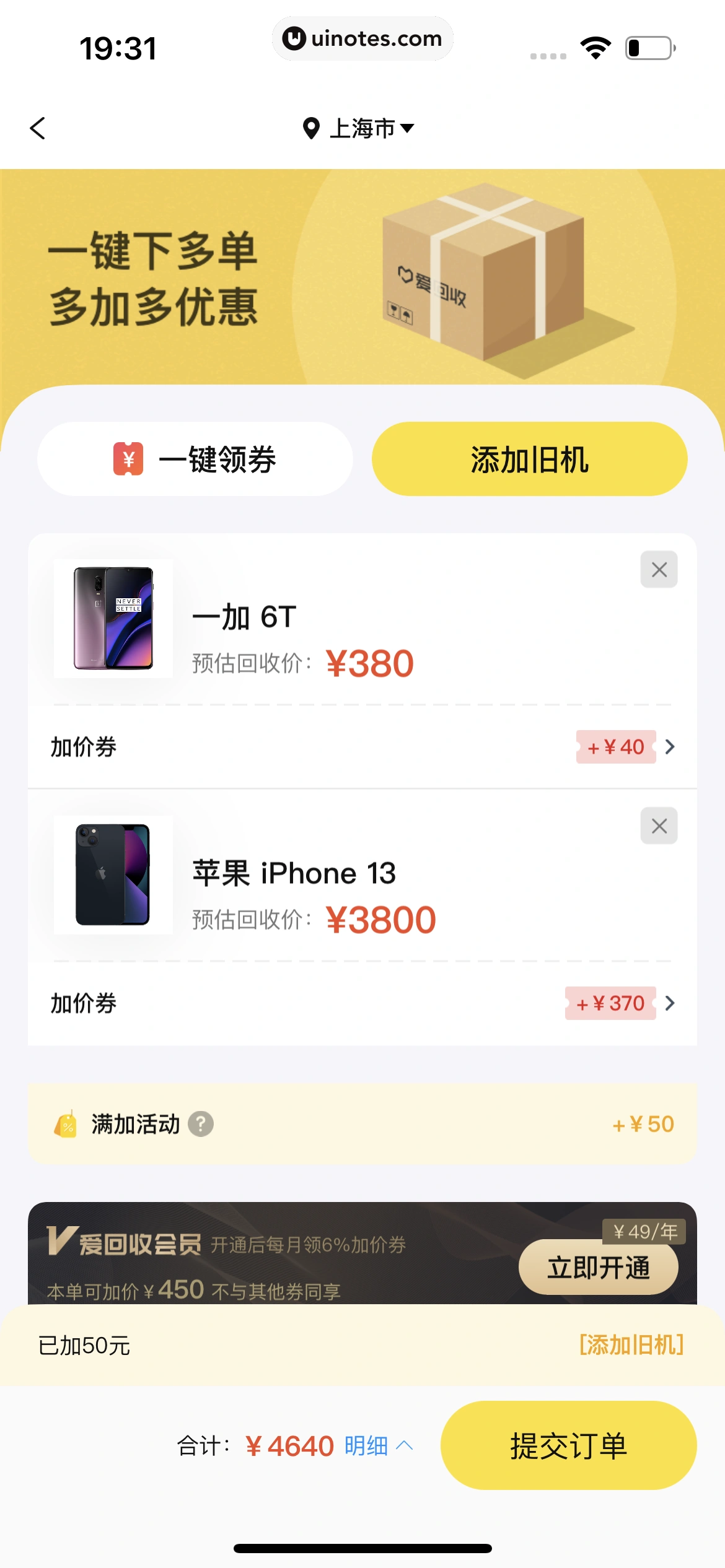
Task: Select the 一键领券 option
Action: (195, 459)
